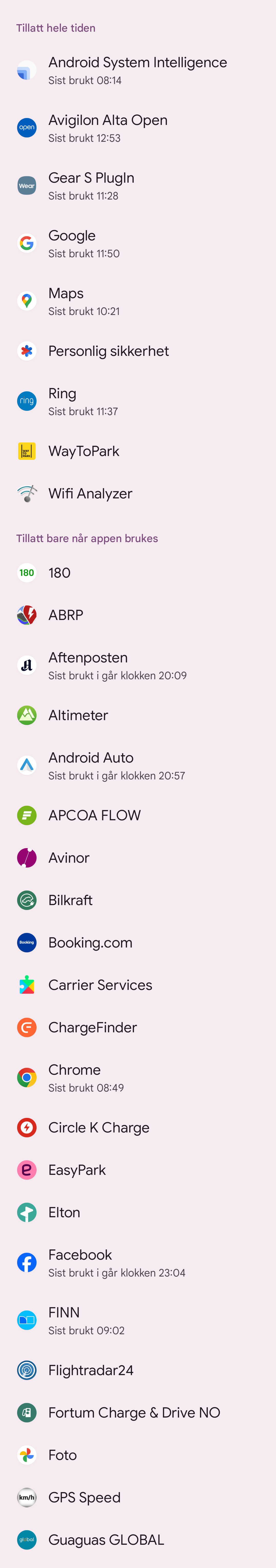Open Facebook permission details
Image resolution: width=276 pixels, height=1568 pixels.
pos(138,1263)
